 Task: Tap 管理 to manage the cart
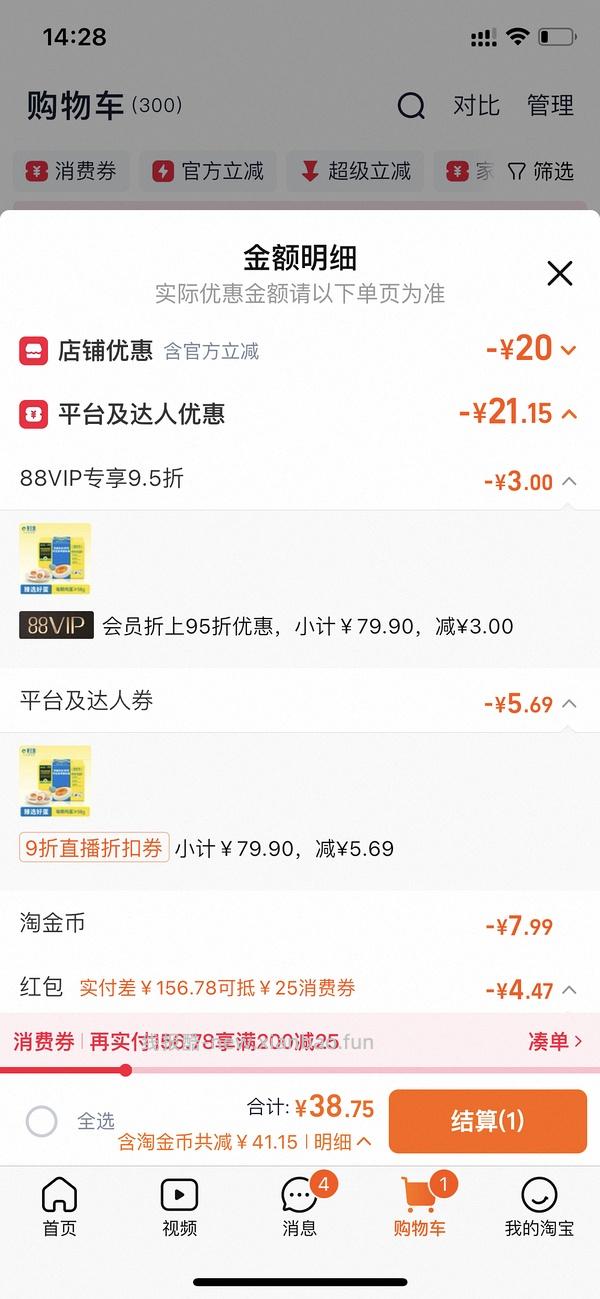tap(550, 106)
